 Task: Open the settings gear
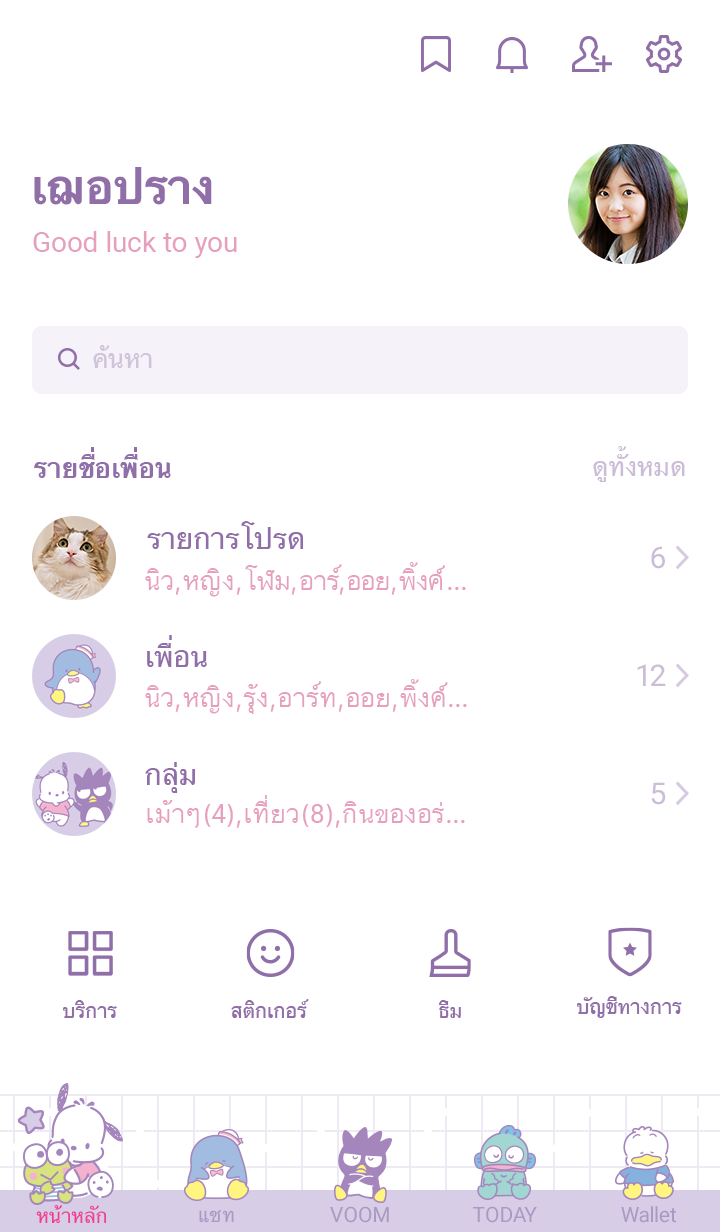click(x=664, y=54)
